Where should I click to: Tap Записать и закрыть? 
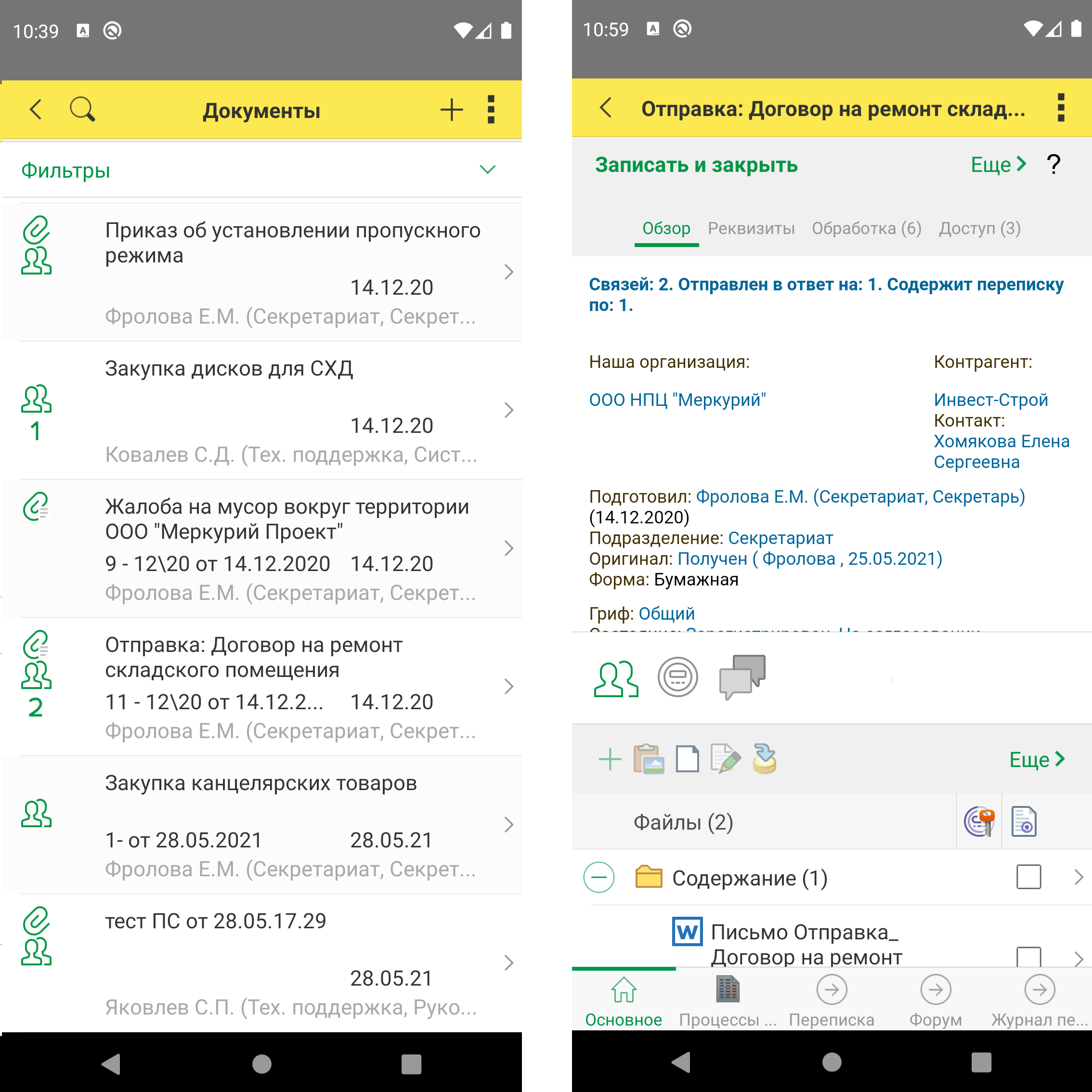[x=696, y=165]
